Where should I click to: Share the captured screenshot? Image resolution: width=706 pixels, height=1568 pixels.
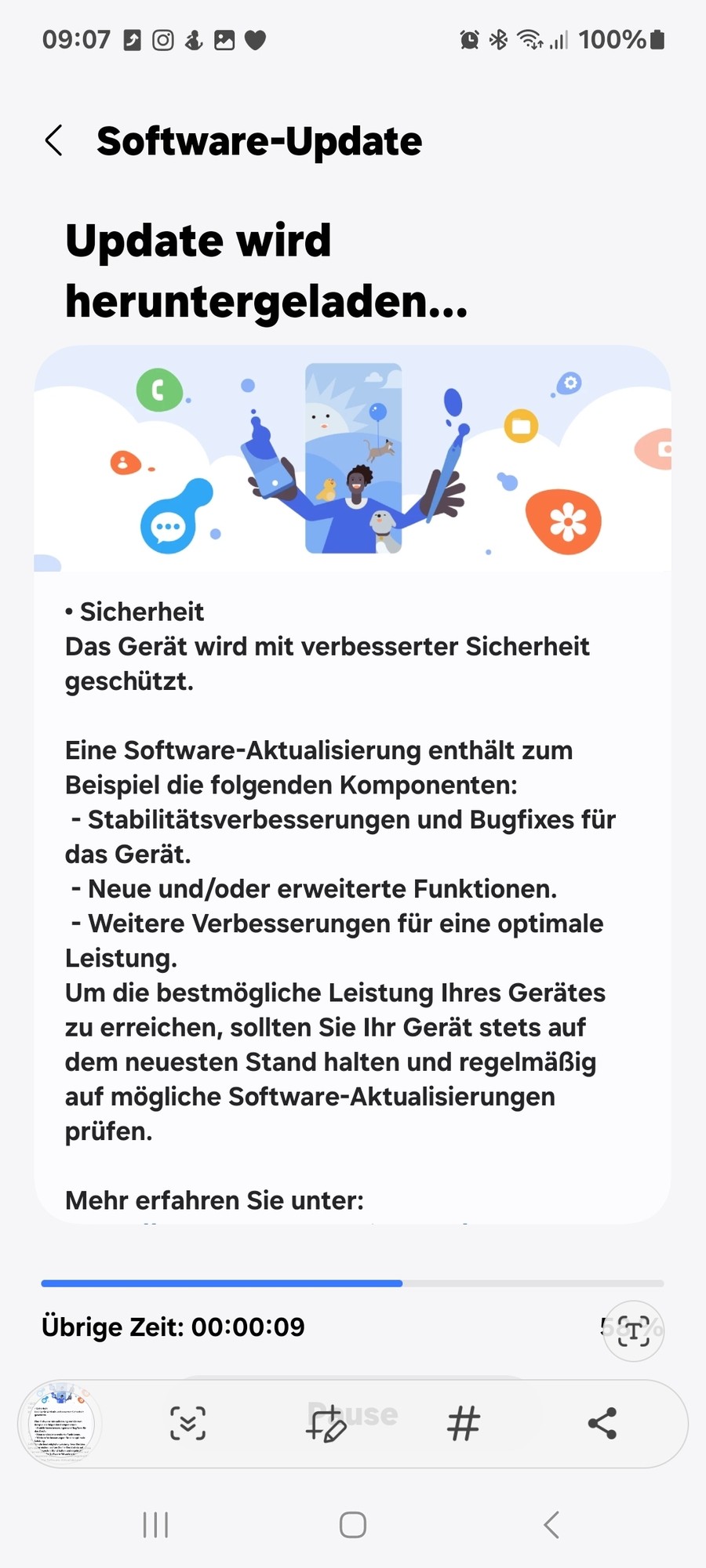(602, 1423)
